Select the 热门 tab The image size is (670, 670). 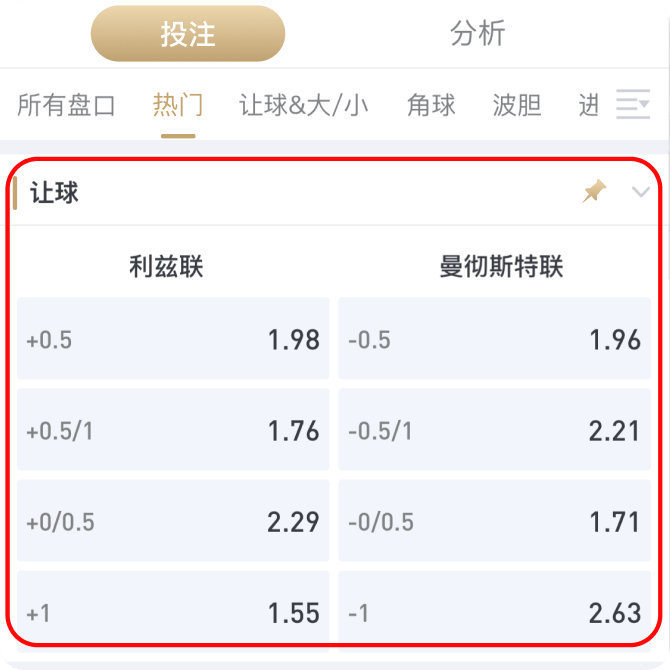tap(178, 105)
